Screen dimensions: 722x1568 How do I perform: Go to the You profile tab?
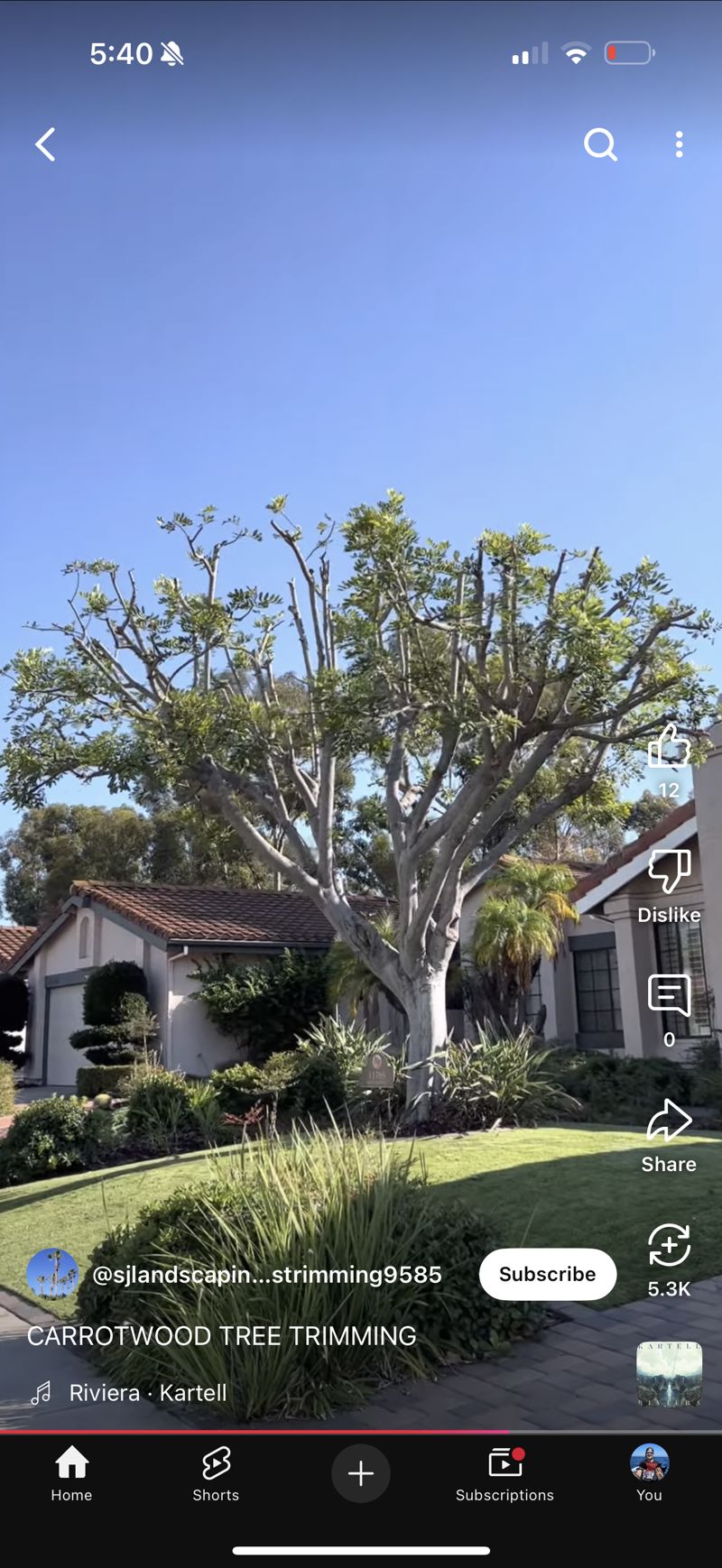[x=649, y=1473]
